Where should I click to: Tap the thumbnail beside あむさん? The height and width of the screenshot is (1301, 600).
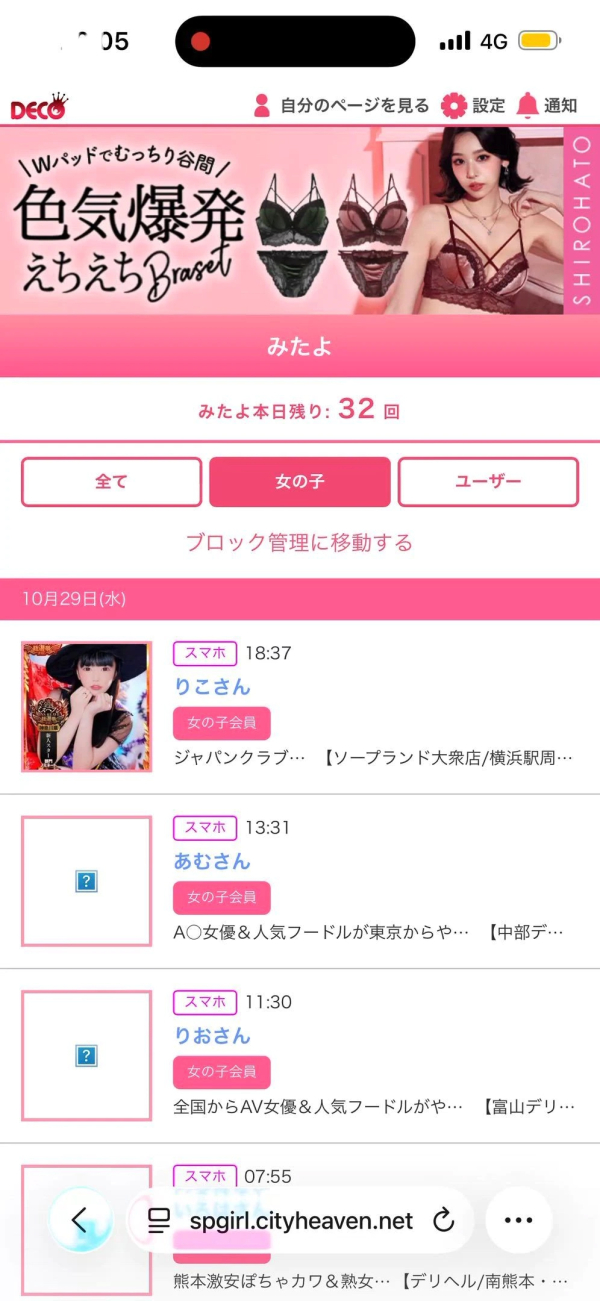coord(86,881)
